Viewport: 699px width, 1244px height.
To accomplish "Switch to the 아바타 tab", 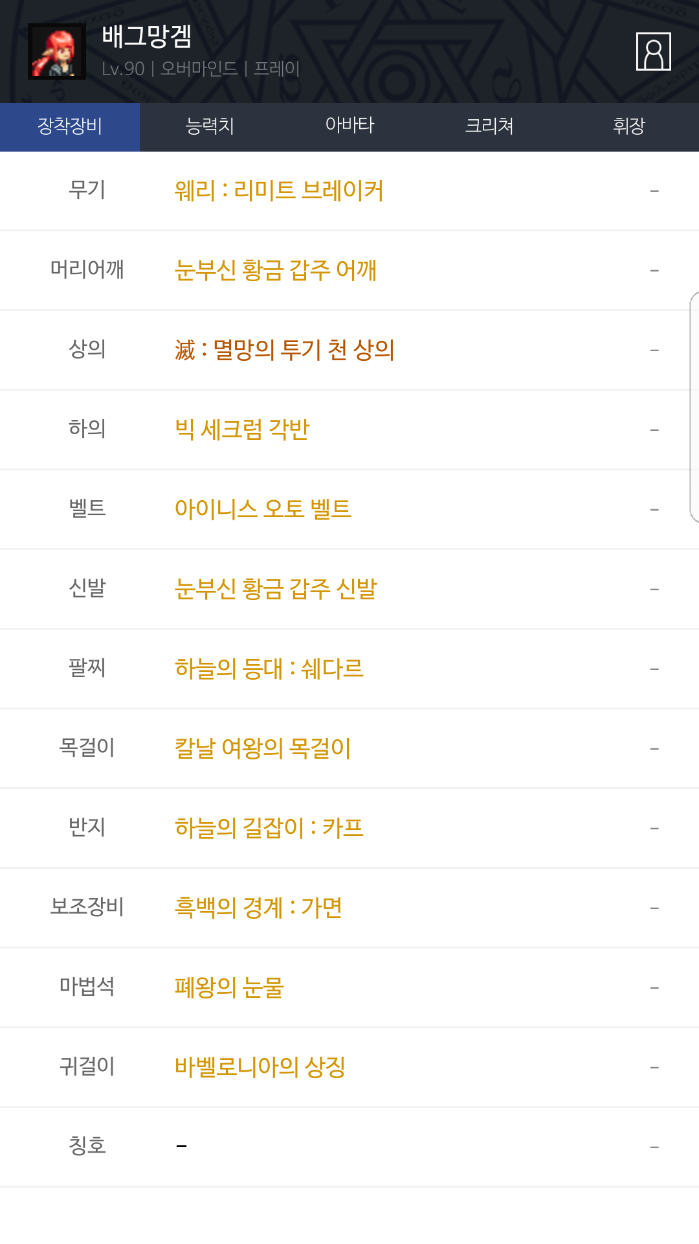I will [x=349, y=126].
